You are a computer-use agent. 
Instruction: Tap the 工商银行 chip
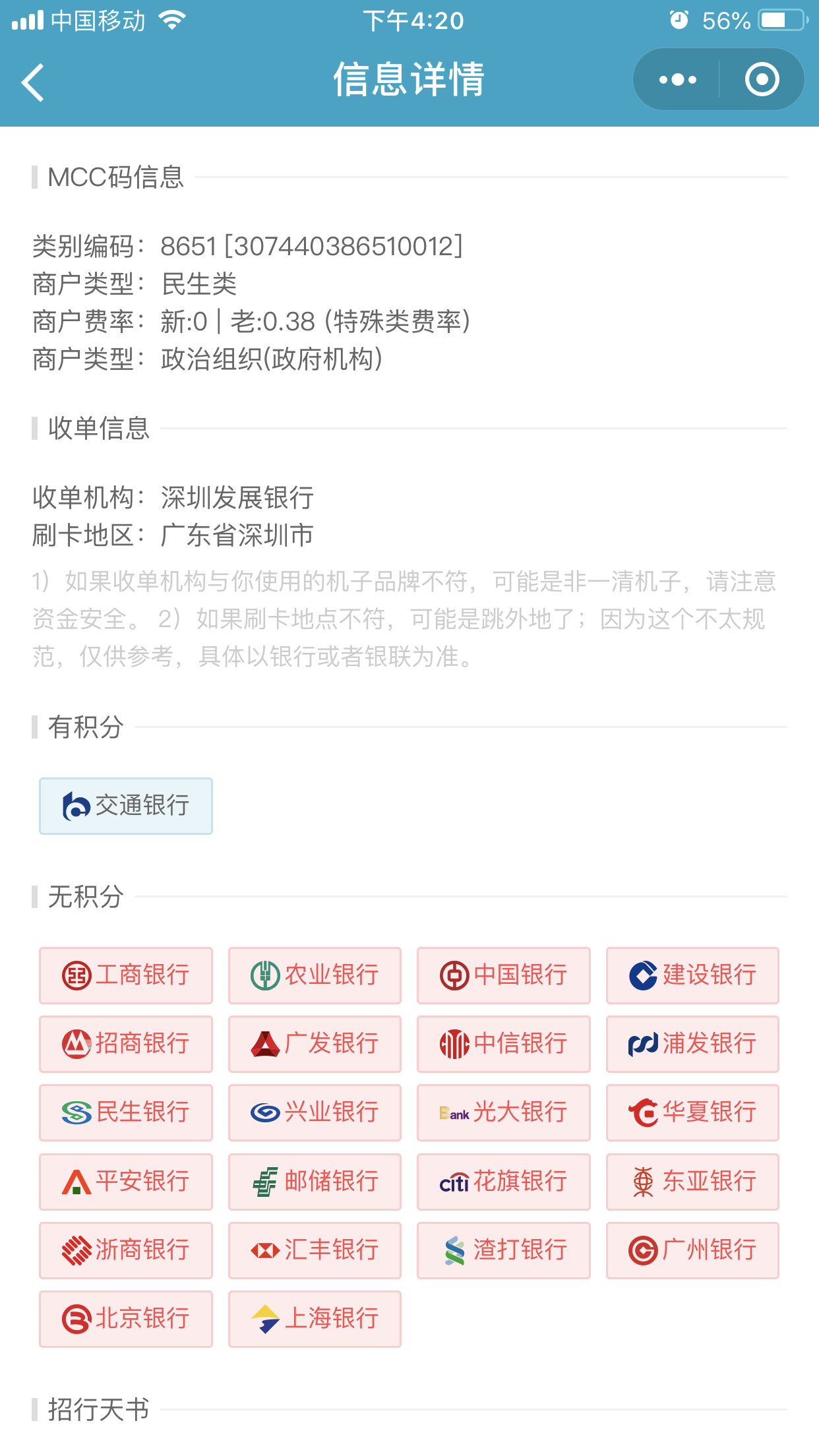126,975
